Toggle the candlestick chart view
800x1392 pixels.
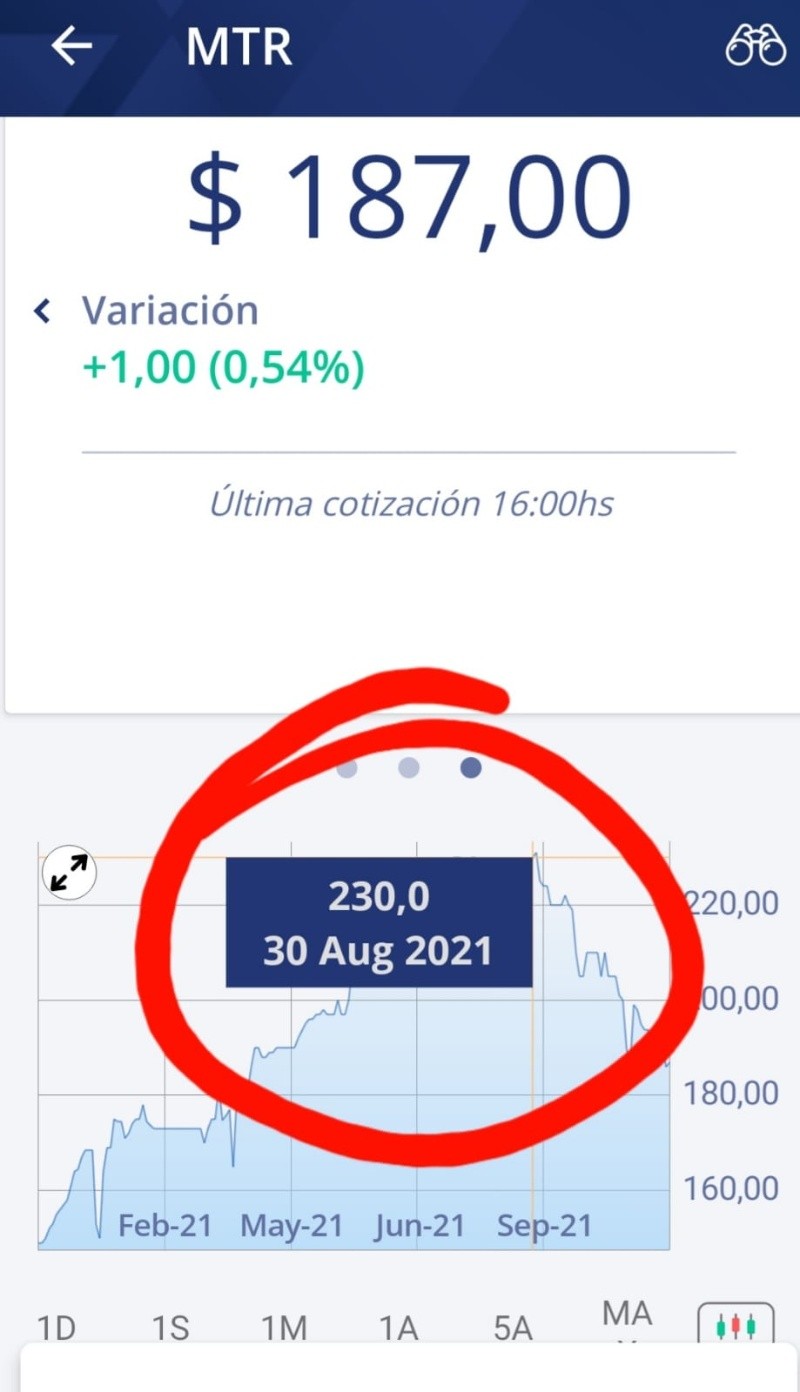tap(735, 1327)
